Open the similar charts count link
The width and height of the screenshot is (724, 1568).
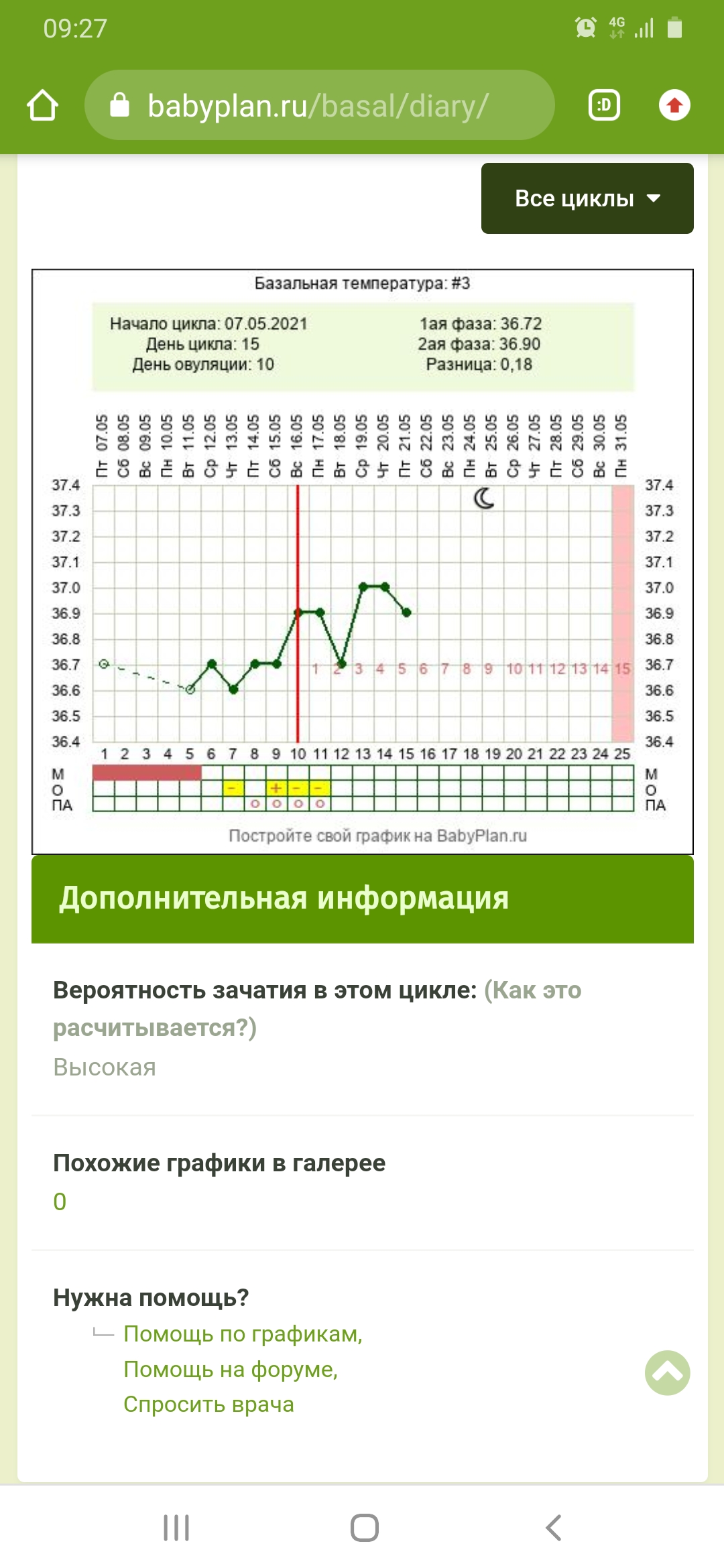tap(60, 1201)
